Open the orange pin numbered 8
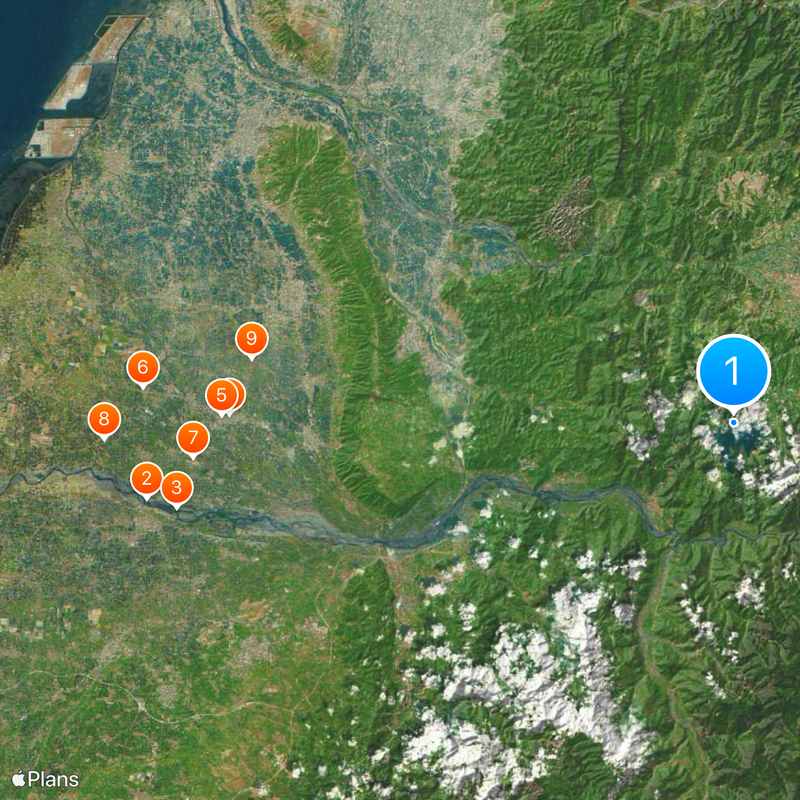Viewport: 800px width, 800px height. 104,419
